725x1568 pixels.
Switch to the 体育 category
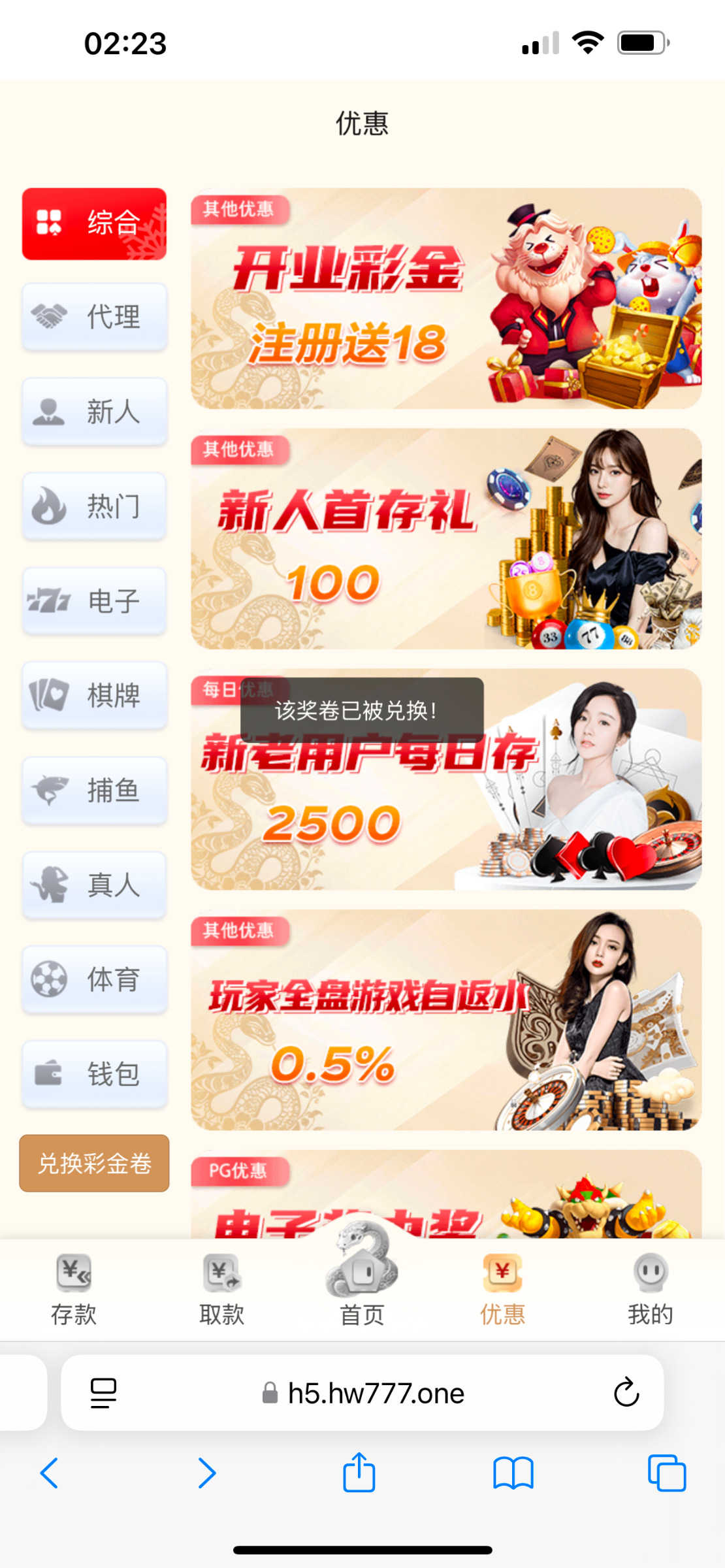(94, 979)
